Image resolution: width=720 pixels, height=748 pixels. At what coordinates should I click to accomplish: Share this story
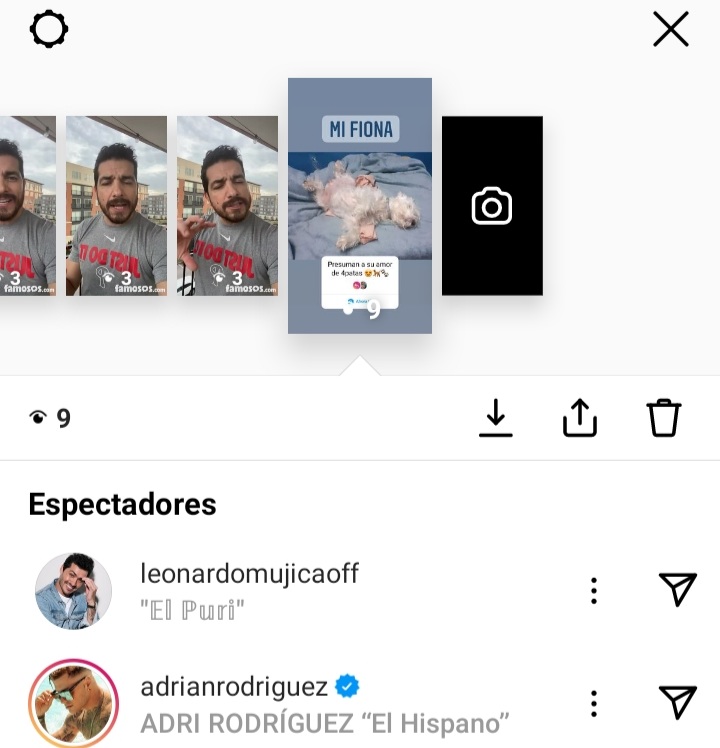tap(580, 418)
